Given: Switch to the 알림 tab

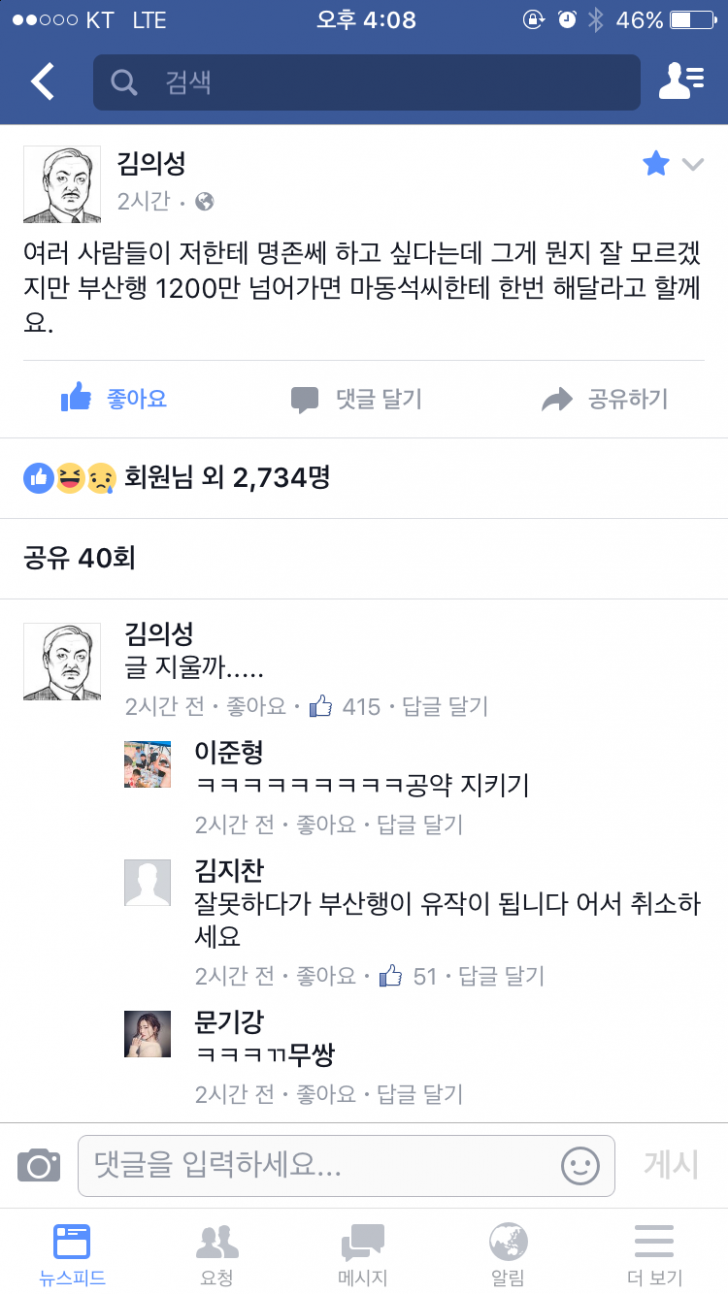Looking at the screenshot, I should tap(508, 1254).
